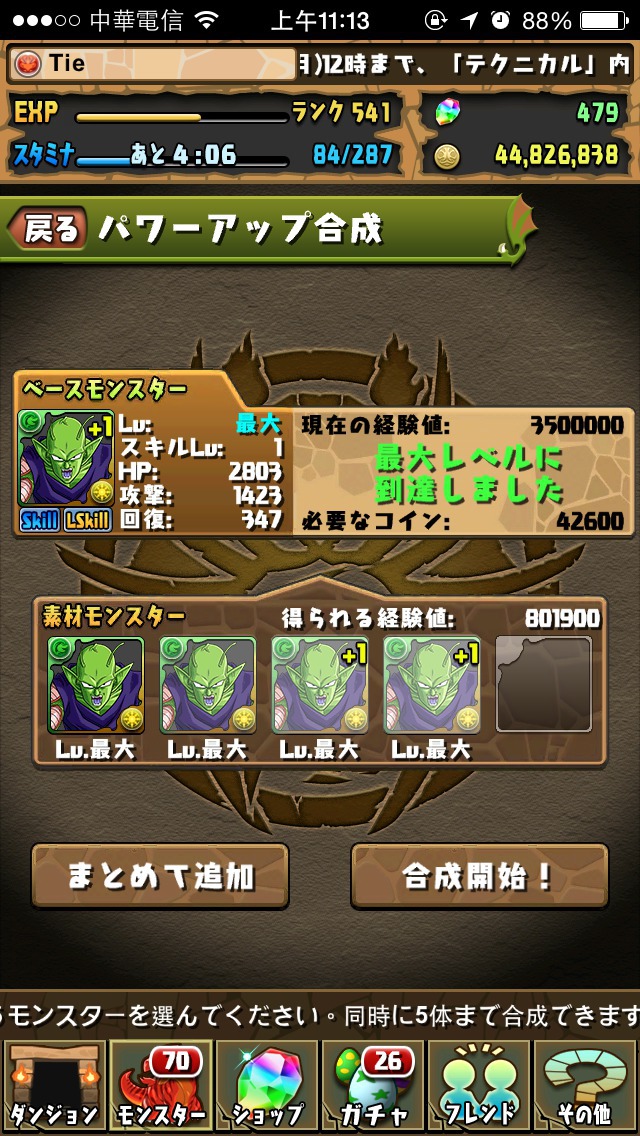The width and height of the screenshot is (640, 1136).
Task: Tap まとめて追加 to add materials in bulk
Action: click(x=159, y=876)
